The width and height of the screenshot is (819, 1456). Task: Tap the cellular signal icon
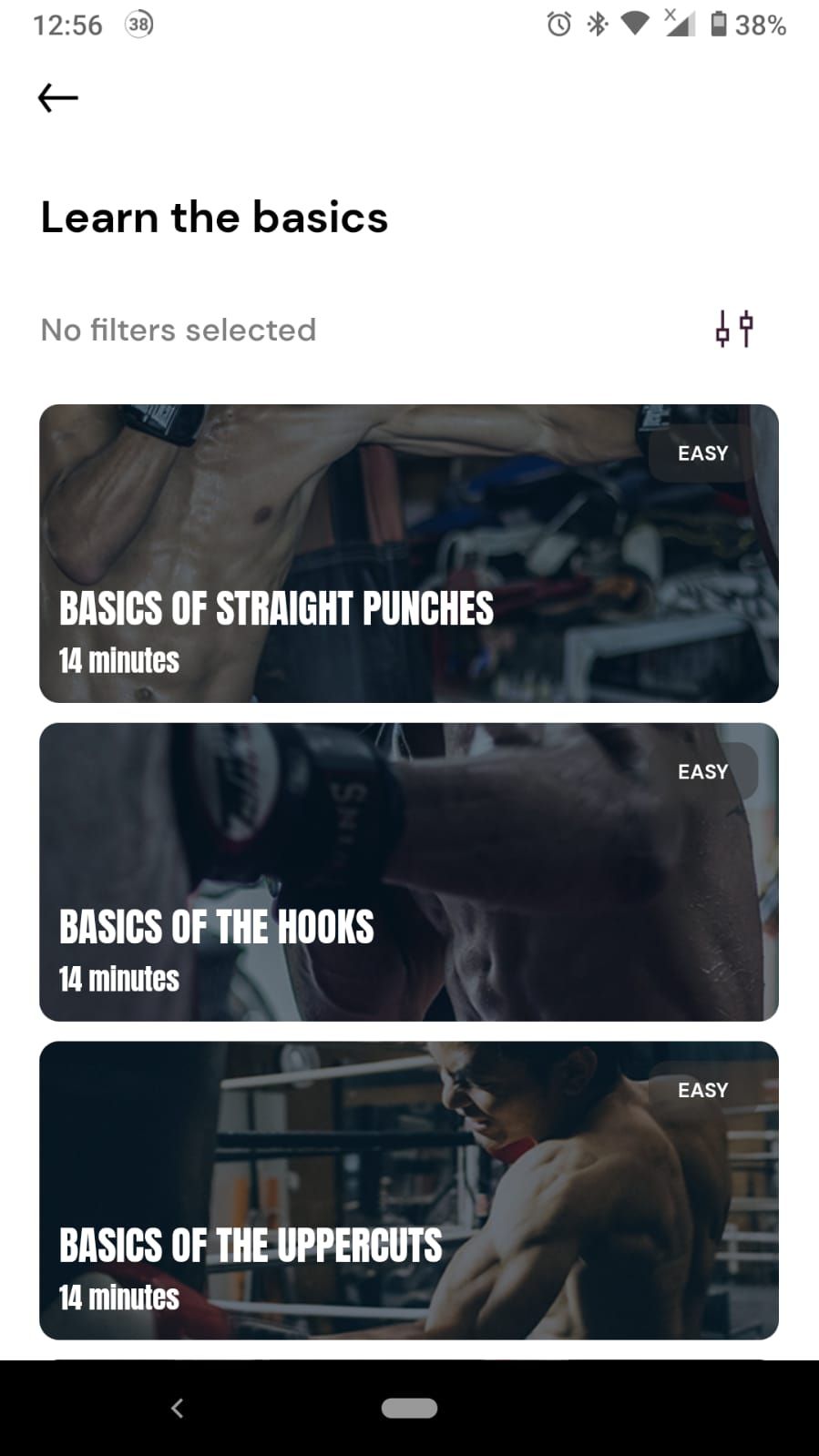(x=675, y=24)
